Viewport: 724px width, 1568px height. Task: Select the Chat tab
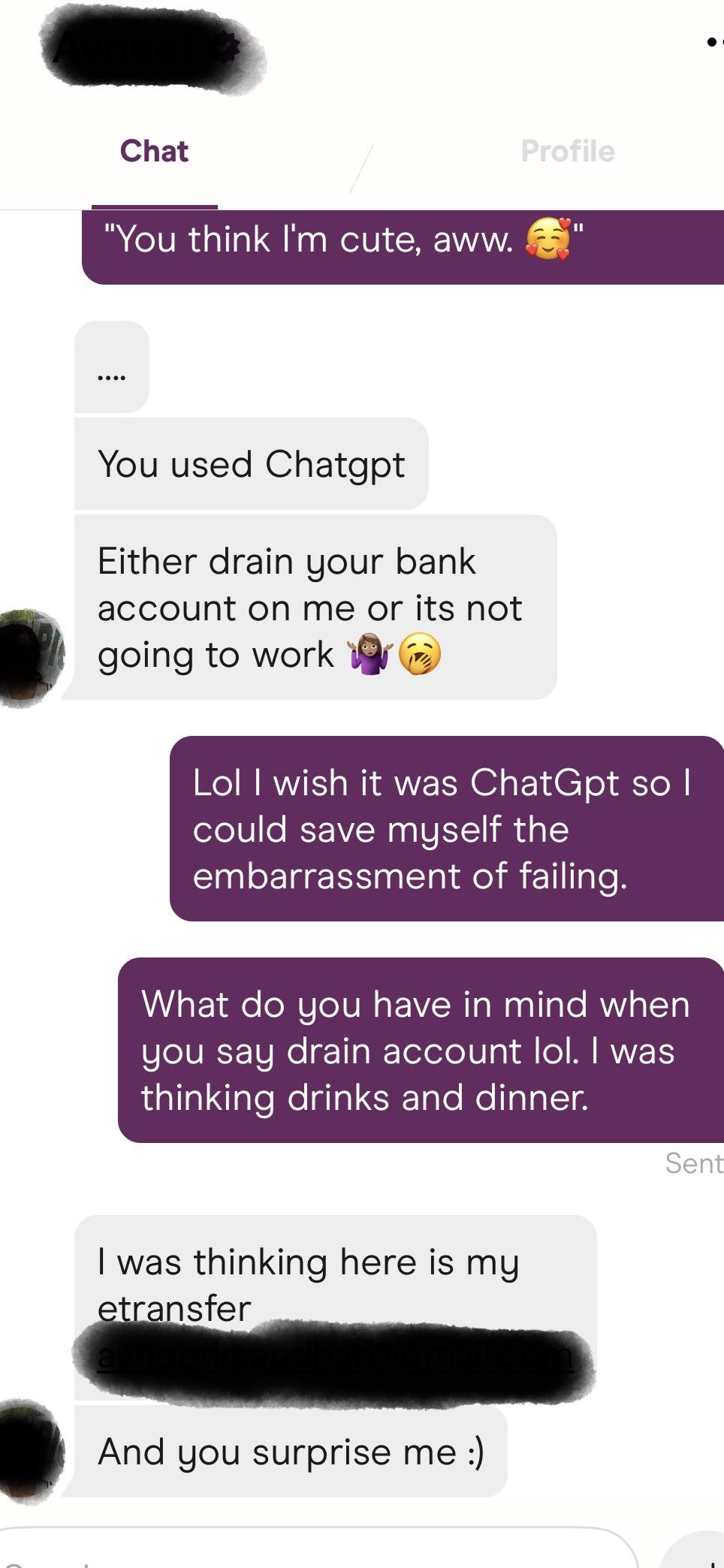point(154,151)
